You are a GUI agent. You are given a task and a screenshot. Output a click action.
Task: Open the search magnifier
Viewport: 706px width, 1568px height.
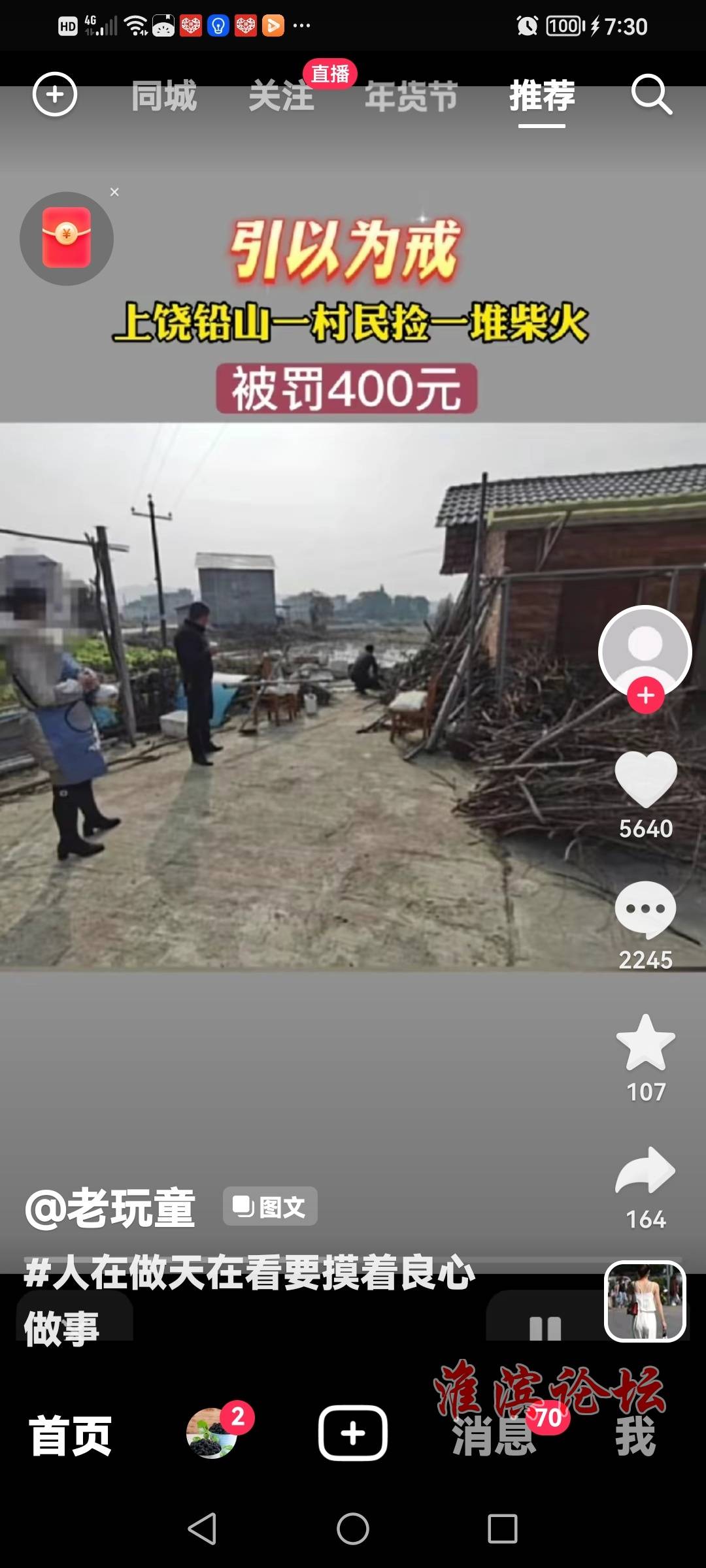click(x=651, y=95)
